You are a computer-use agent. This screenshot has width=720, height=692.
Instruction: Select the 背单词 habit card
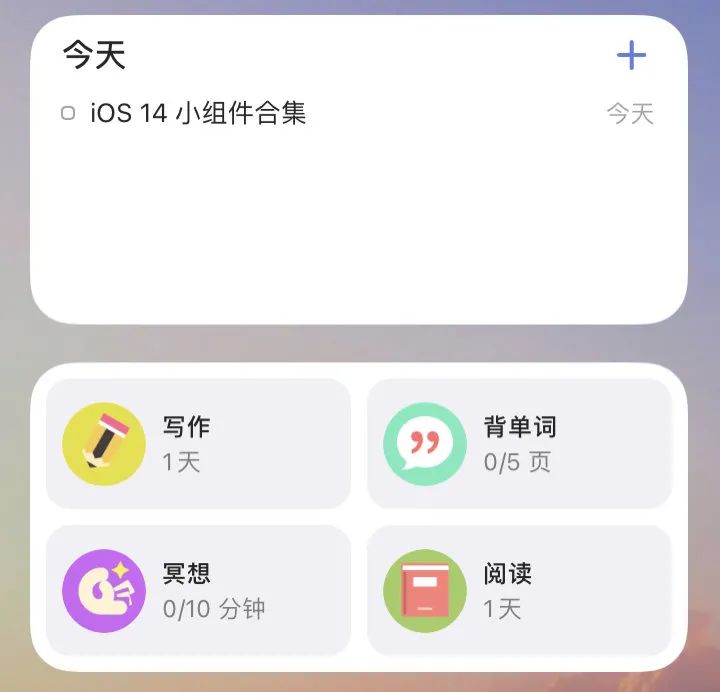click(519, 443)
